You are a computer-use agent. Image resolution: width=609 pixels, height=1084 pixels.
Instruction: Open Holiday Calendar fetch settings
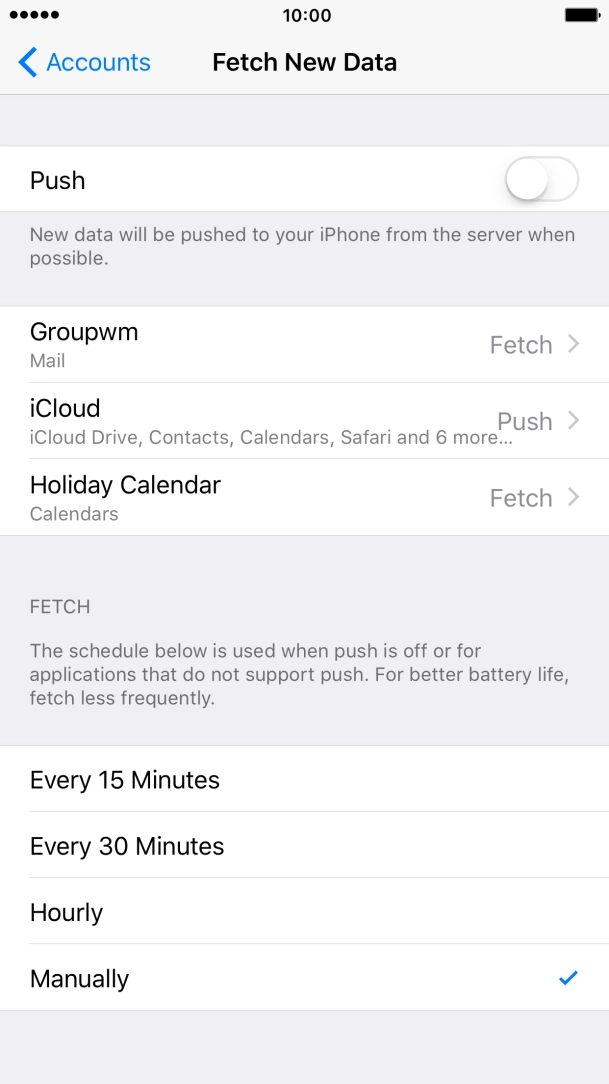click(x=304, y=497)
